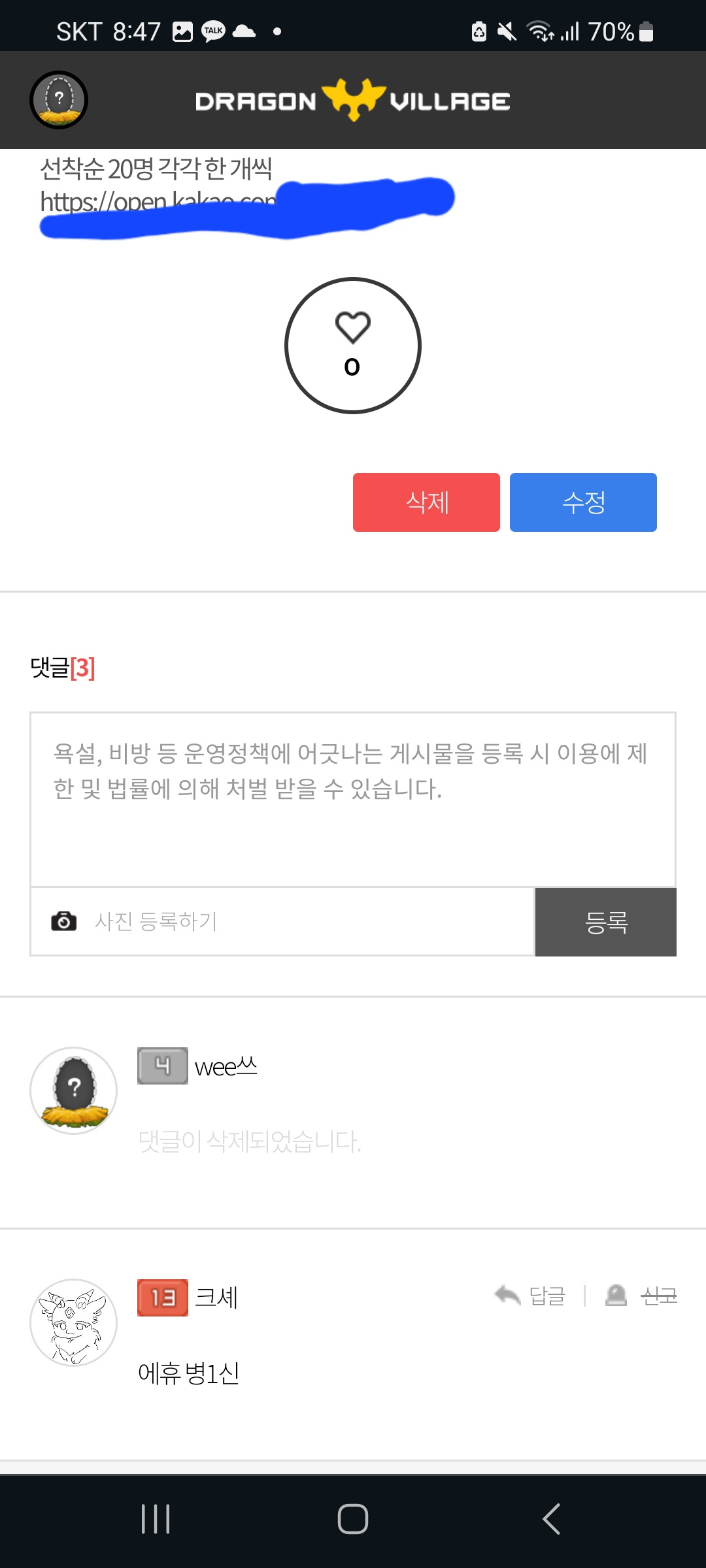The height and width of the screenshot is (1568, 706).
Task: Report 크셰's comment with 신고
Action: [641, 1296]
